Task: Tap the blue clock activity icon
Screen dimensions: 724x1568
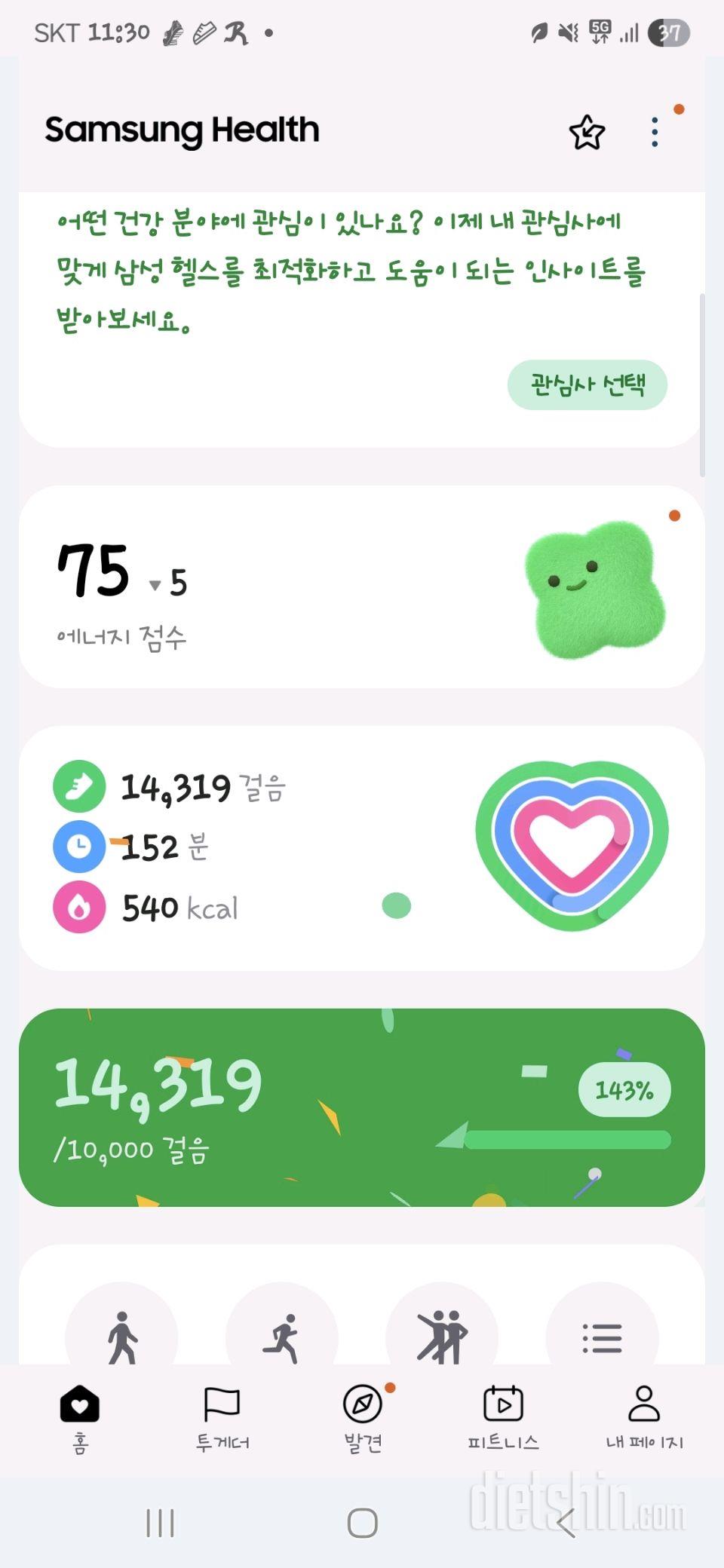Action: [78, 847]
